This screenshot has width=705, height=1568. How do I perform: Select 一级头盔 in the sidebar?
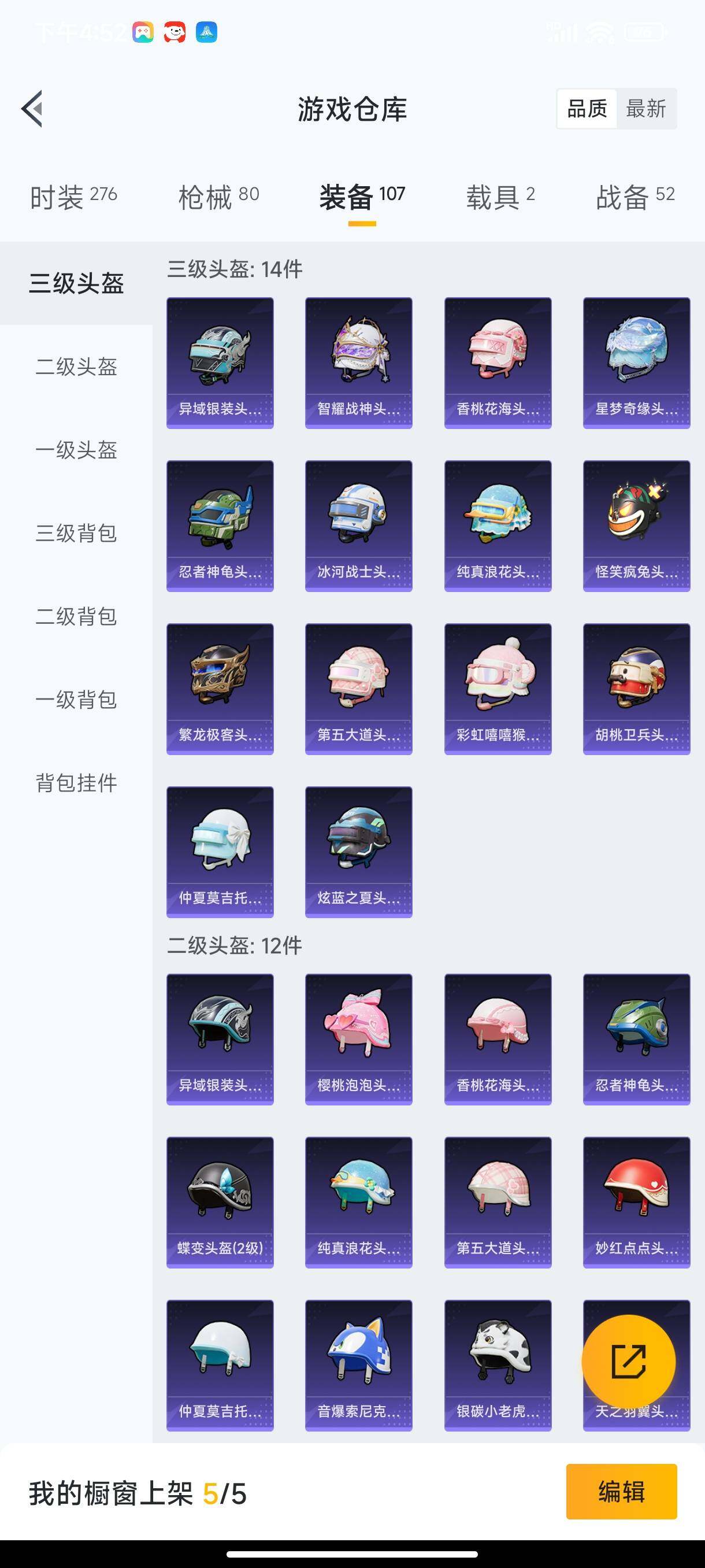[76, 450]
